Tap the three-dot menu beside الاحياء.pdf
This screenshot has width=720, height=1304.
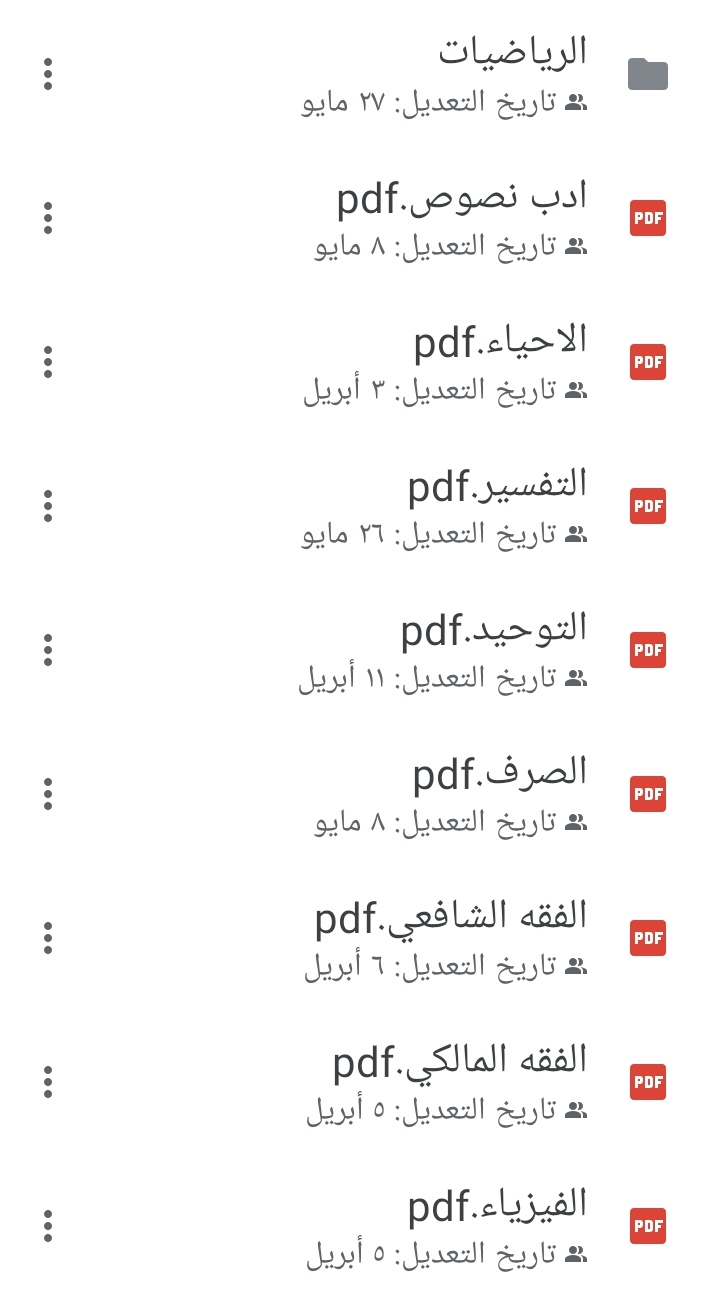[x=48, y=362]
